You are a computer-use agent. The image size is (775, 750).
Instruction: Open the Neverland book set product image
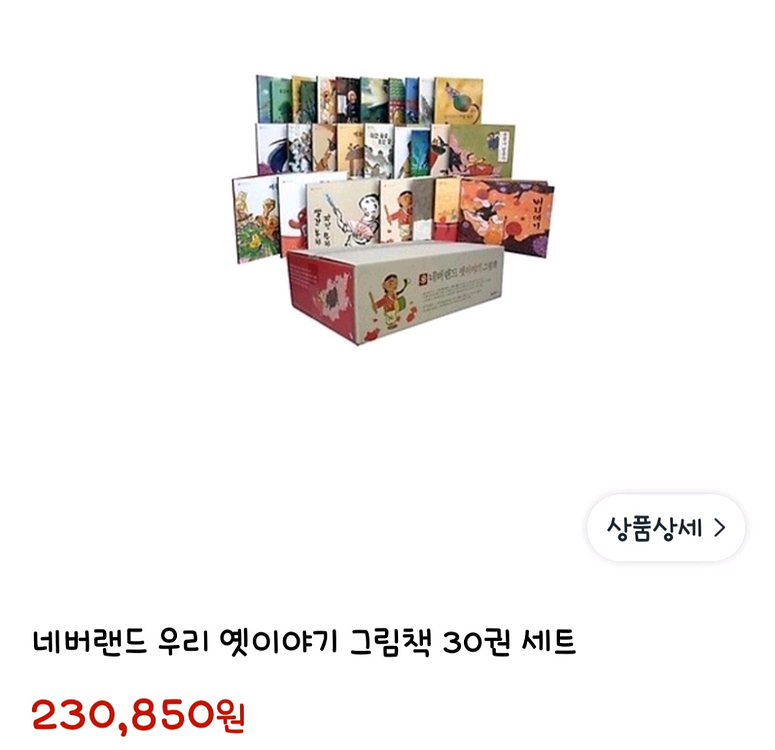393,210
